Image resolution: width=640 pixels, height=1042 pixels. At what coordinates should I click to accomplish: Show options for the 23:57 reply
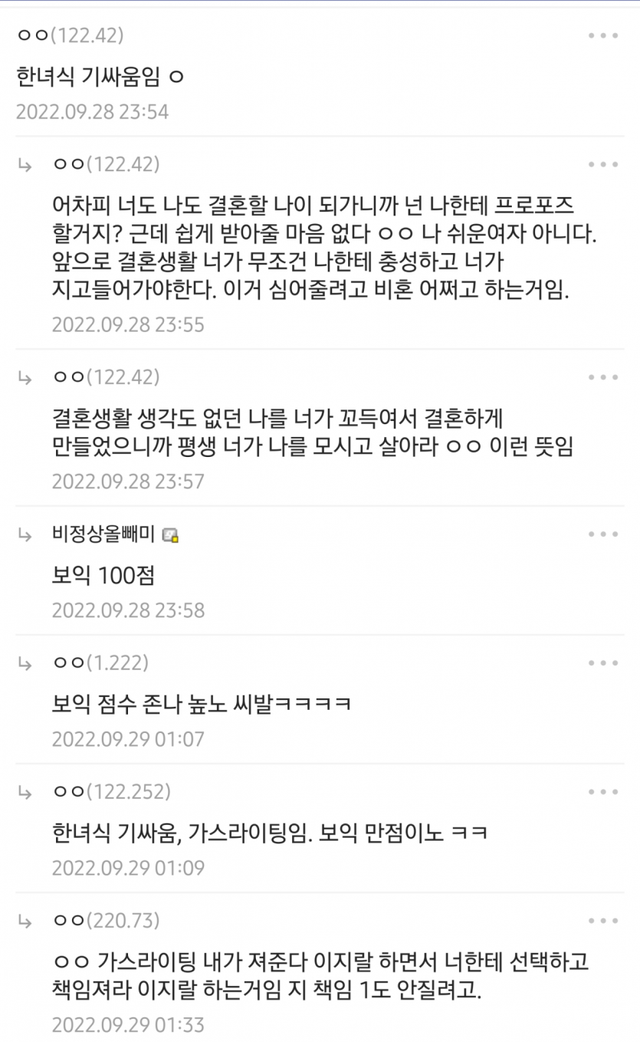tap(603, 377)
